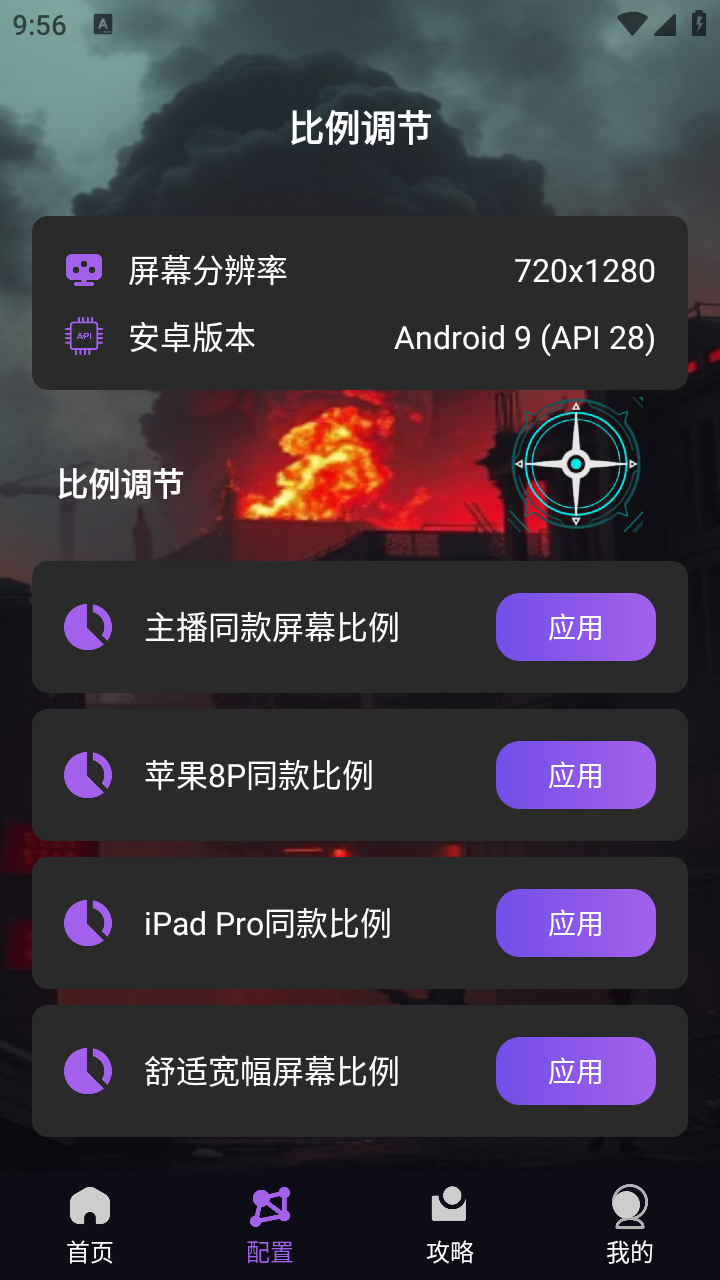Tap the 比例调节 section heading
Image resolution: width=720 pixels, height=1280 pixels.
click(122, 483)
